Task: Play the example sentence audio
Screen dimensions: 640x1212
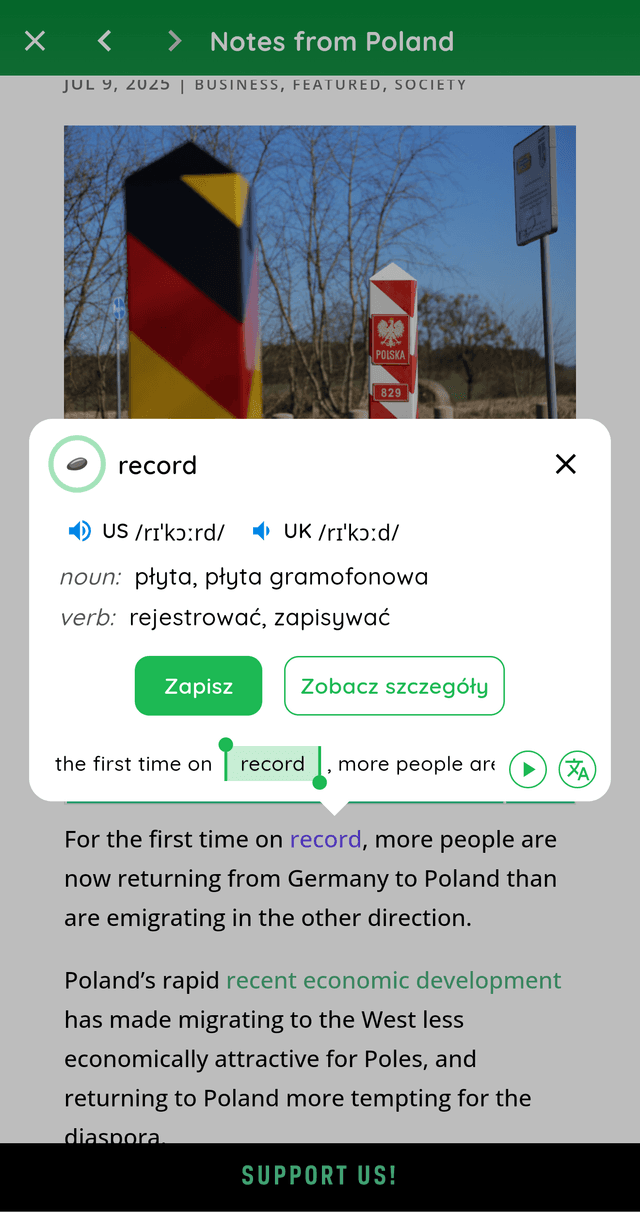Action: click(x=528, y=769)
